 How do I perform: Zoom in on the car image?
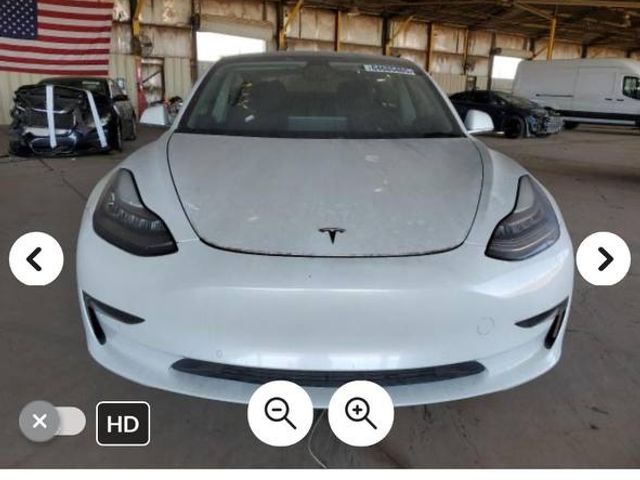point(361,413)
